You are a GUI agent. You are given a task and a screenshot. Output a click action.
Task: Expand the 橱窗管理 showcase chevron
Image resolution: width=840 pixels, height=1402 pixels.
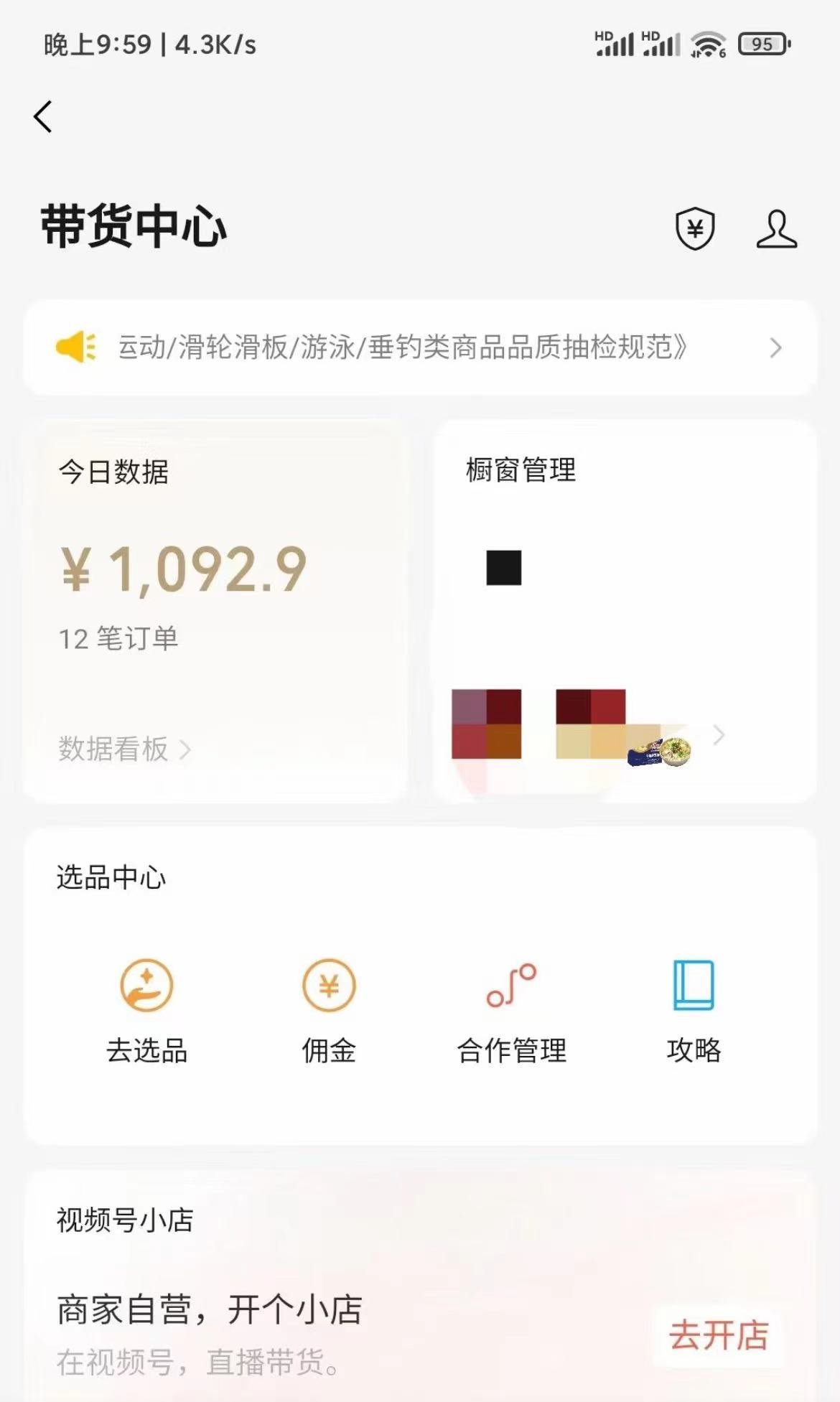(x=718, y=736)
